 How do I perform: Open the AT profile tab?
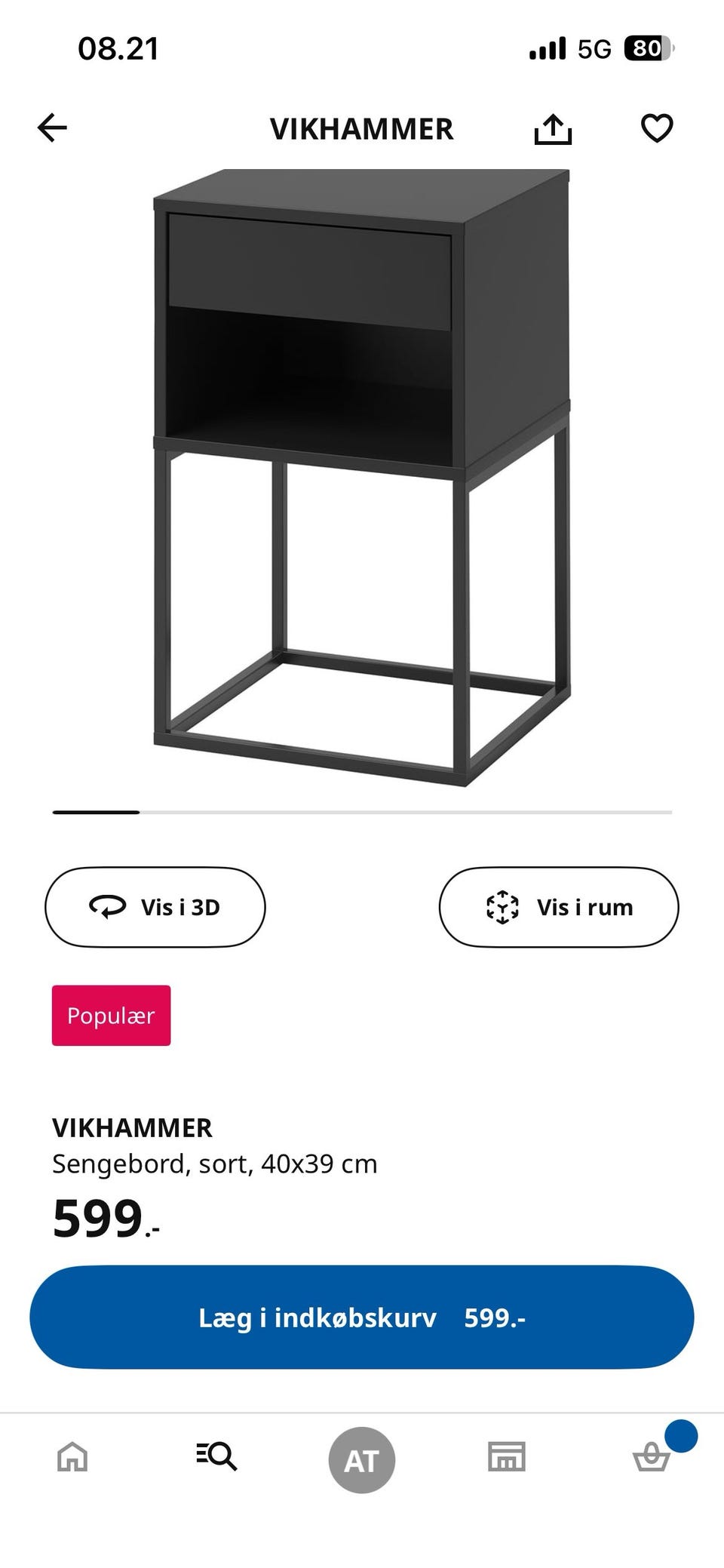tap(361, 1460)
